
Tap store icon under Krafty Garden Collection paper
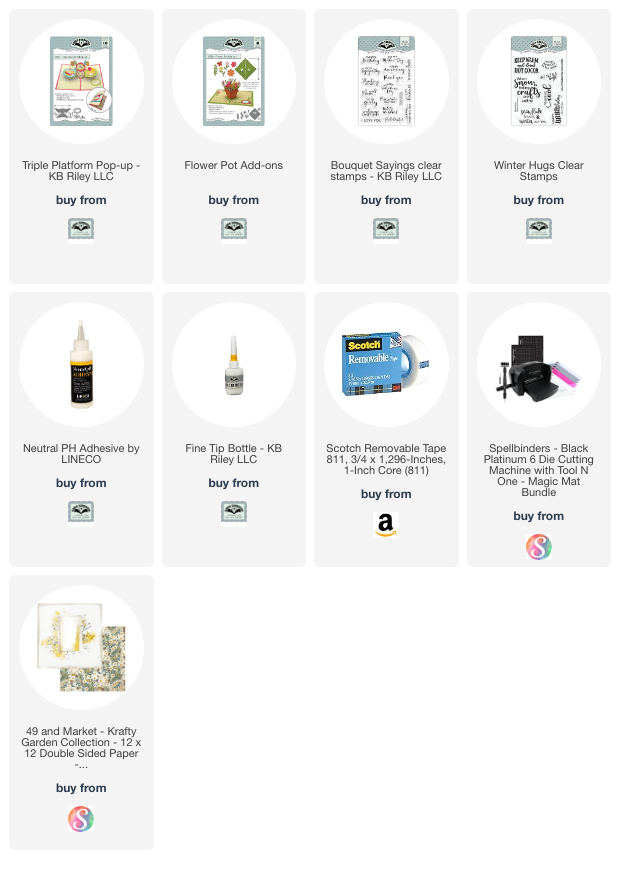click(81, 819)
